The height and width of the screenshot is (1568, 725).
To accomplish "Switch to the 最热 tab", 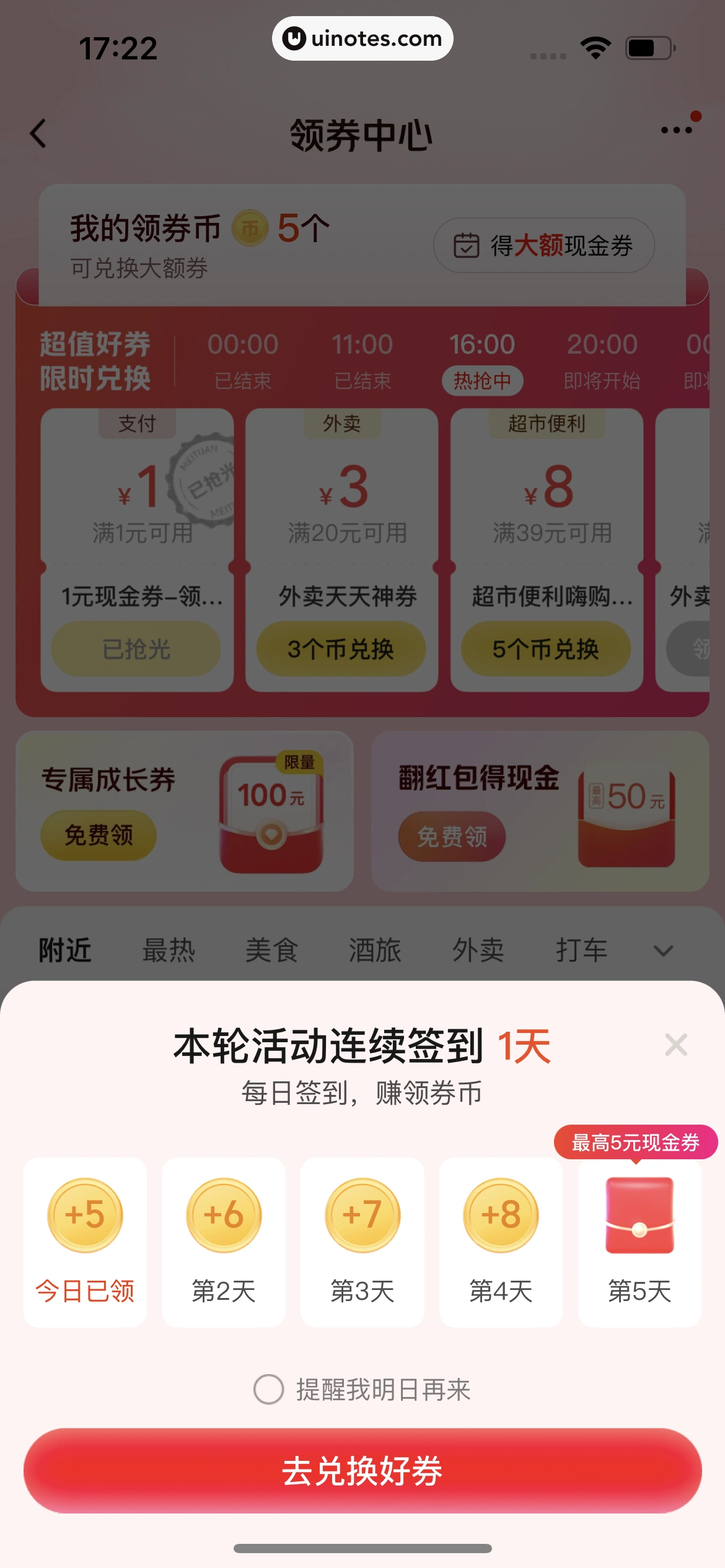I will point(169,948).
